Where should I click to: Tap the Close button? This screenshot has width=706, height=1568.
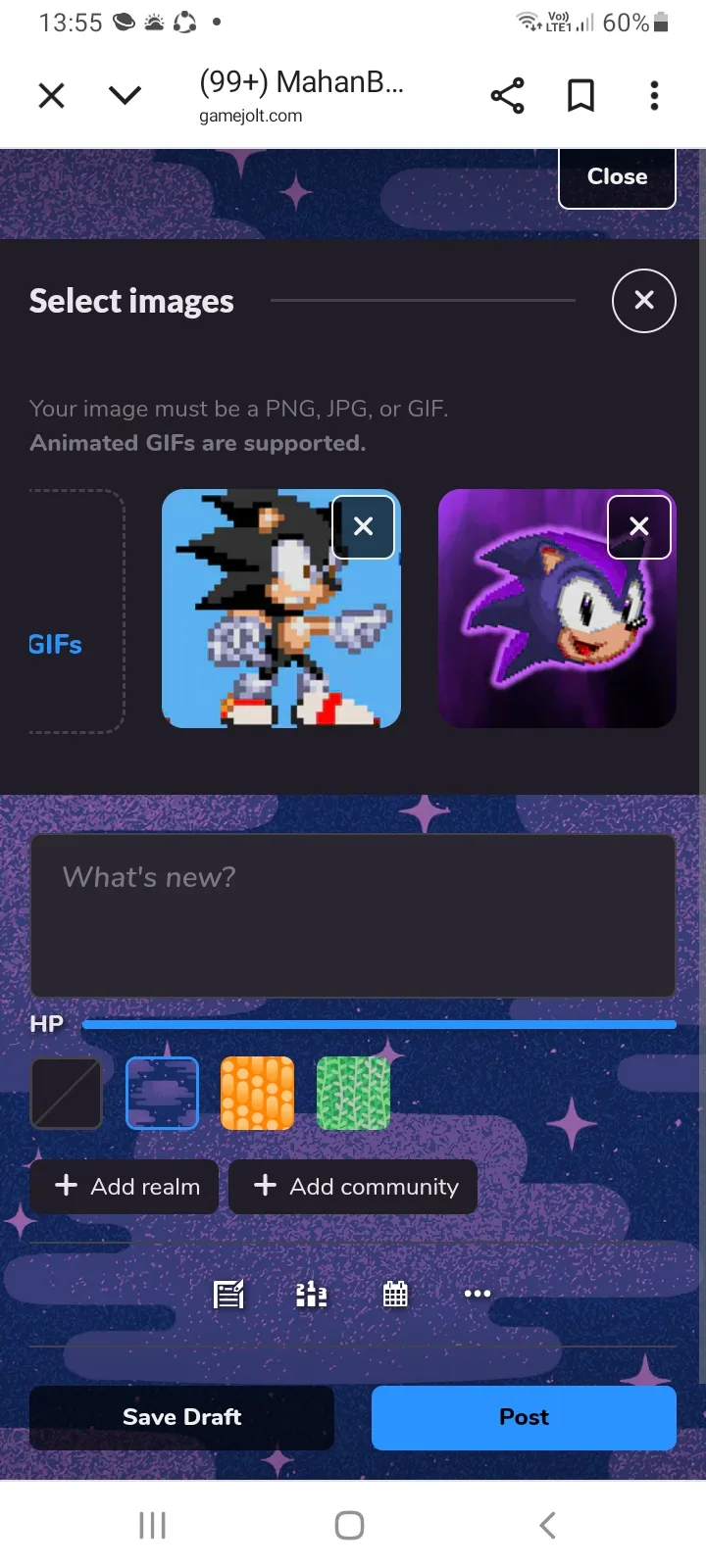pos(617,177)
